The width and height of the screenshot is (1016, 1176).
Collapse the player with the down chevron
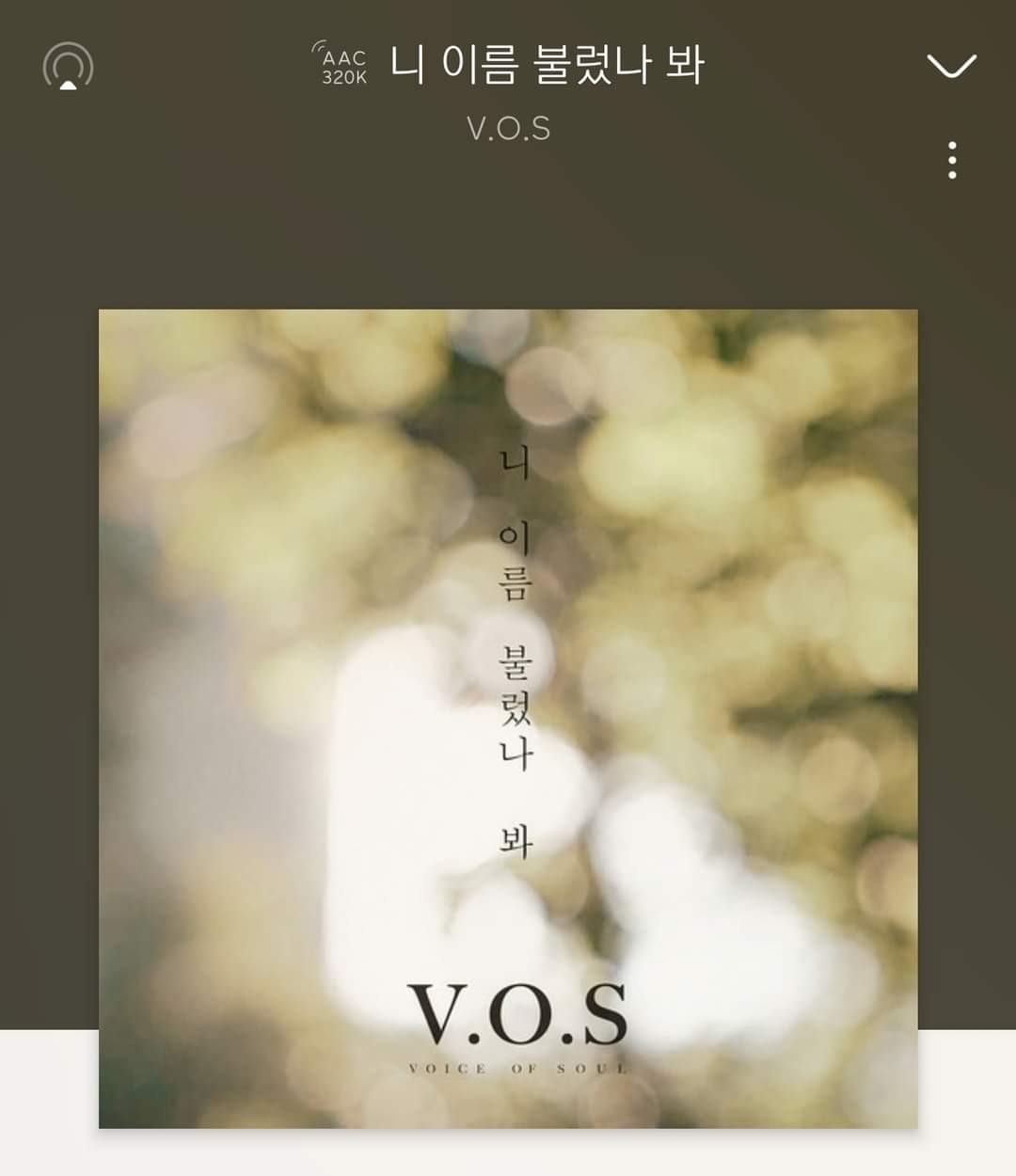951,66
